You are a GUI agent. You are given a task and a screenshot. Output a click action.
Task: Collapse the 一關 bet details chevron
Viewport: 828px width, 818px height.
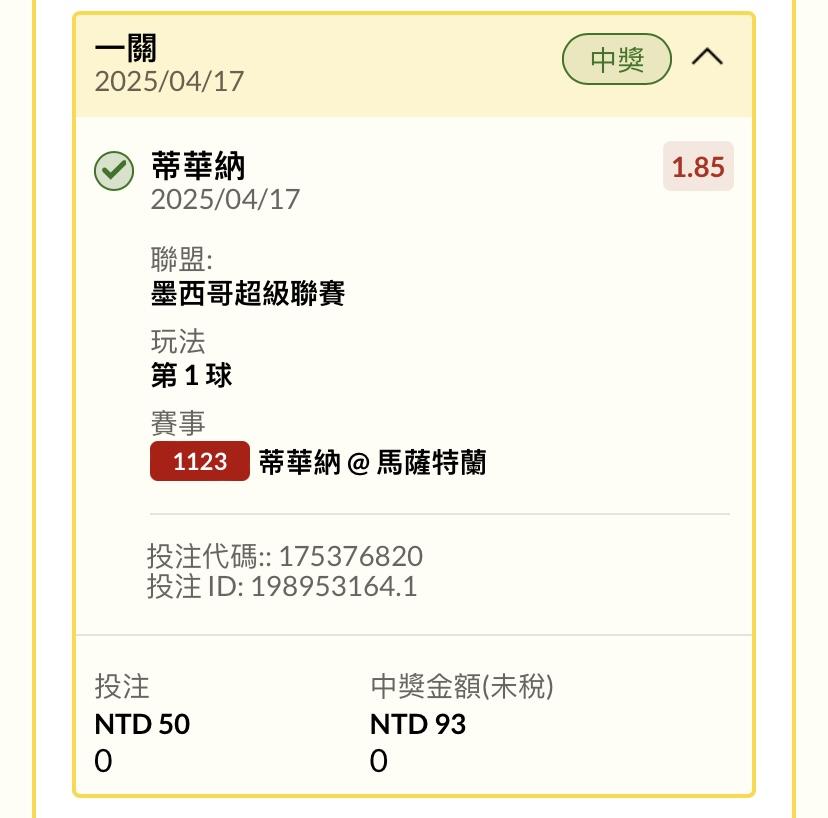707,57
